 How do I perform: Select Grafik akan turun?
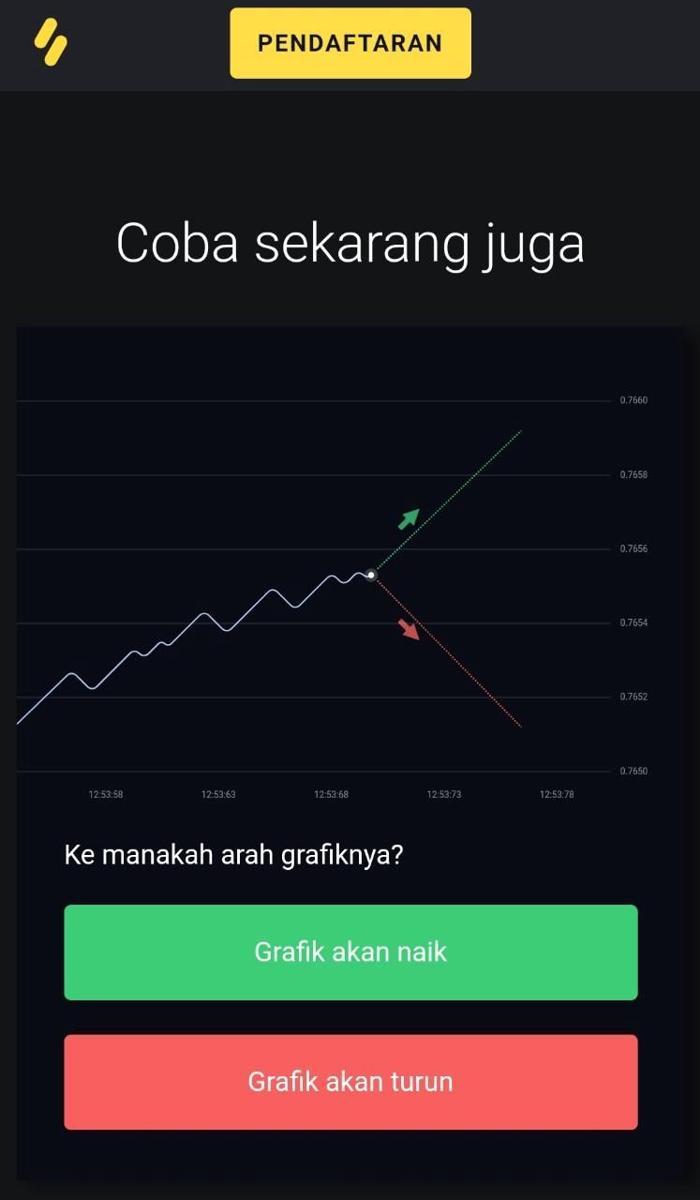tap(350, 1082)
